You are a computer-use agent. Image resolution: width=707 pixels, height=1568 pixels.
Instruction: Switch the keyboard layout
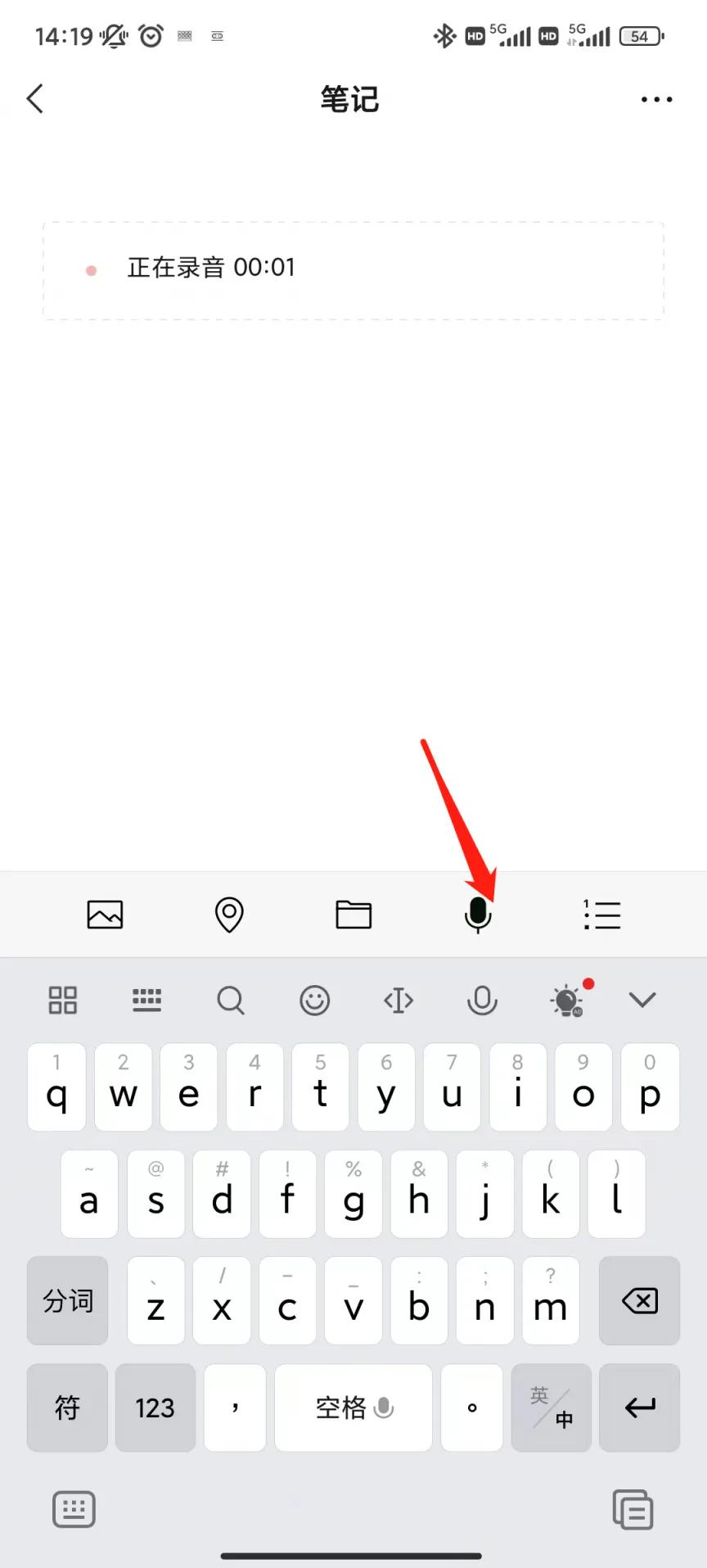pyautogui.click(x=146, y=1000)
